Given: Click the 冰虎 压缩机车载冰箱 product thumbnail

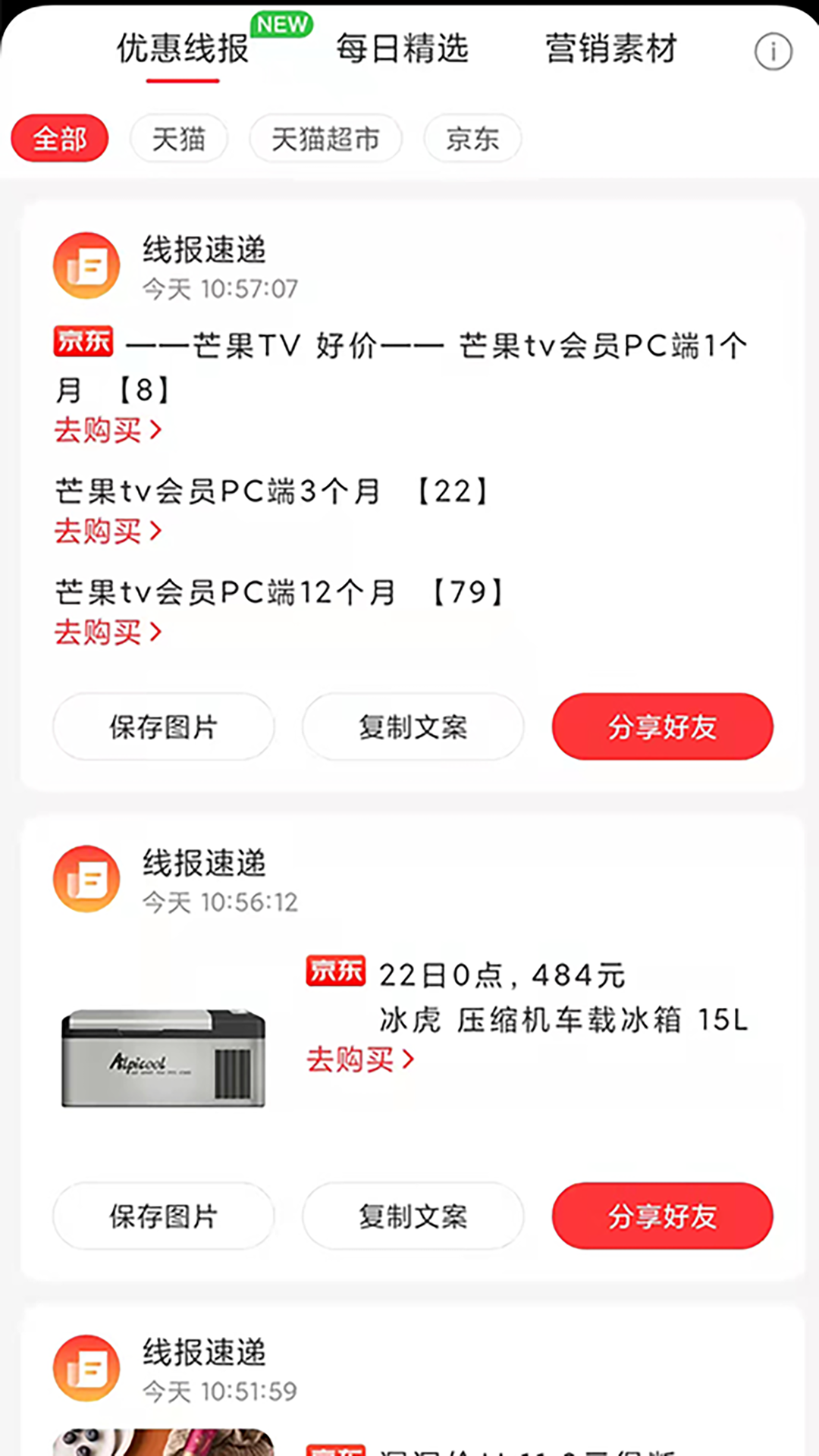Looking at the screenshot, I should click(164, 1056).
